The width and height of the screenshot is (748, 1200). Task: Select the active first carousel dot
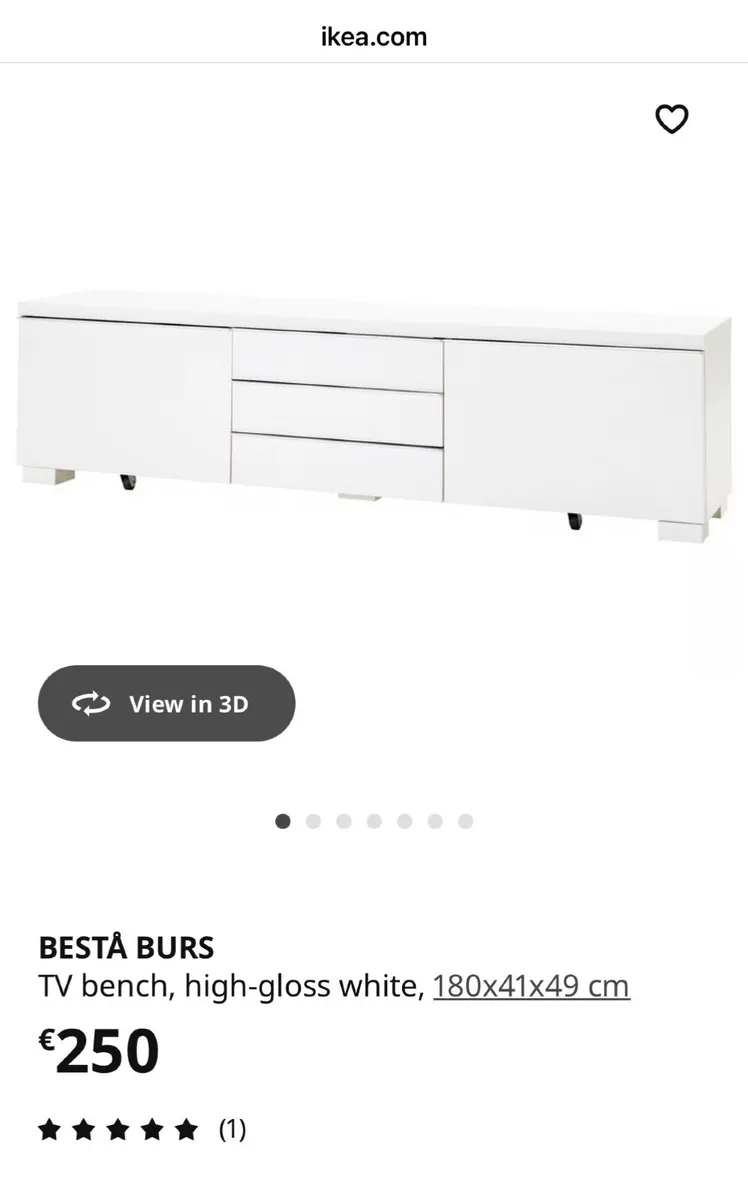[283, 821]
